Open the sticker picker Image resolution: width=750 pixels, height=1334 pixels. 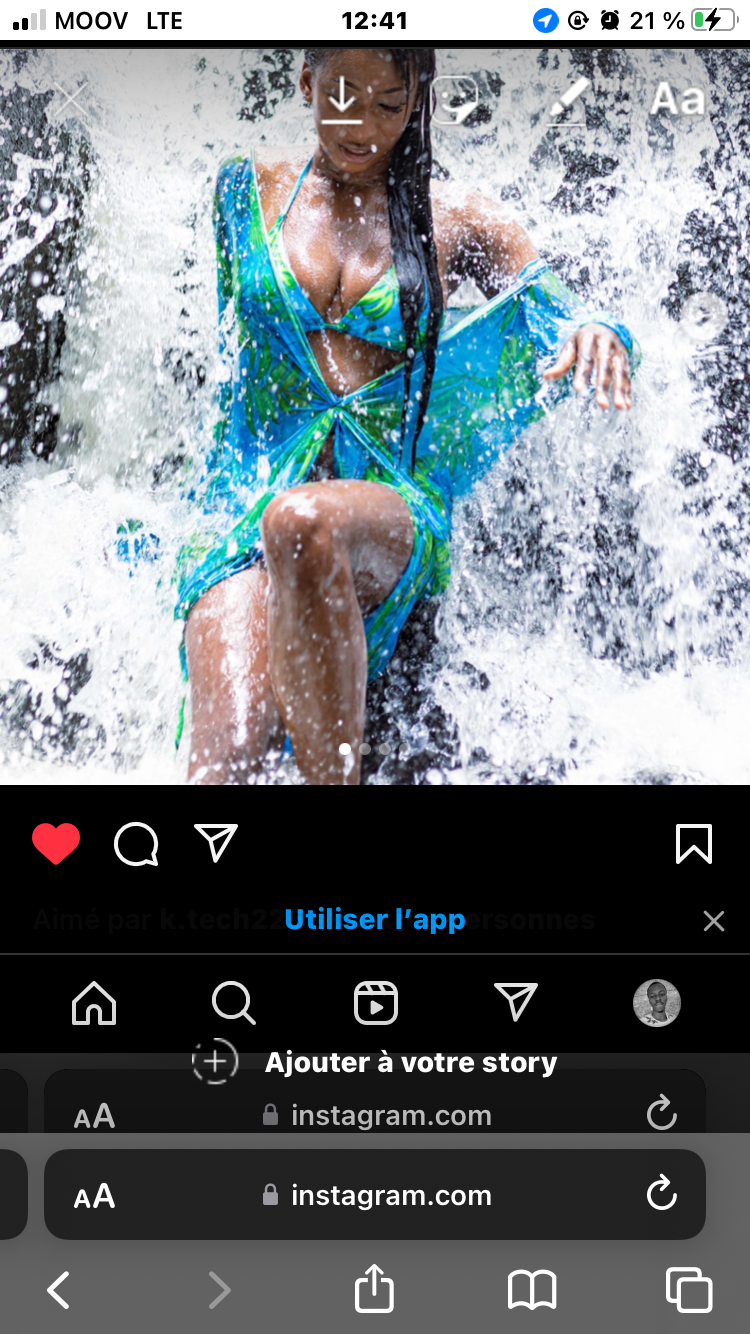point(454,100)
